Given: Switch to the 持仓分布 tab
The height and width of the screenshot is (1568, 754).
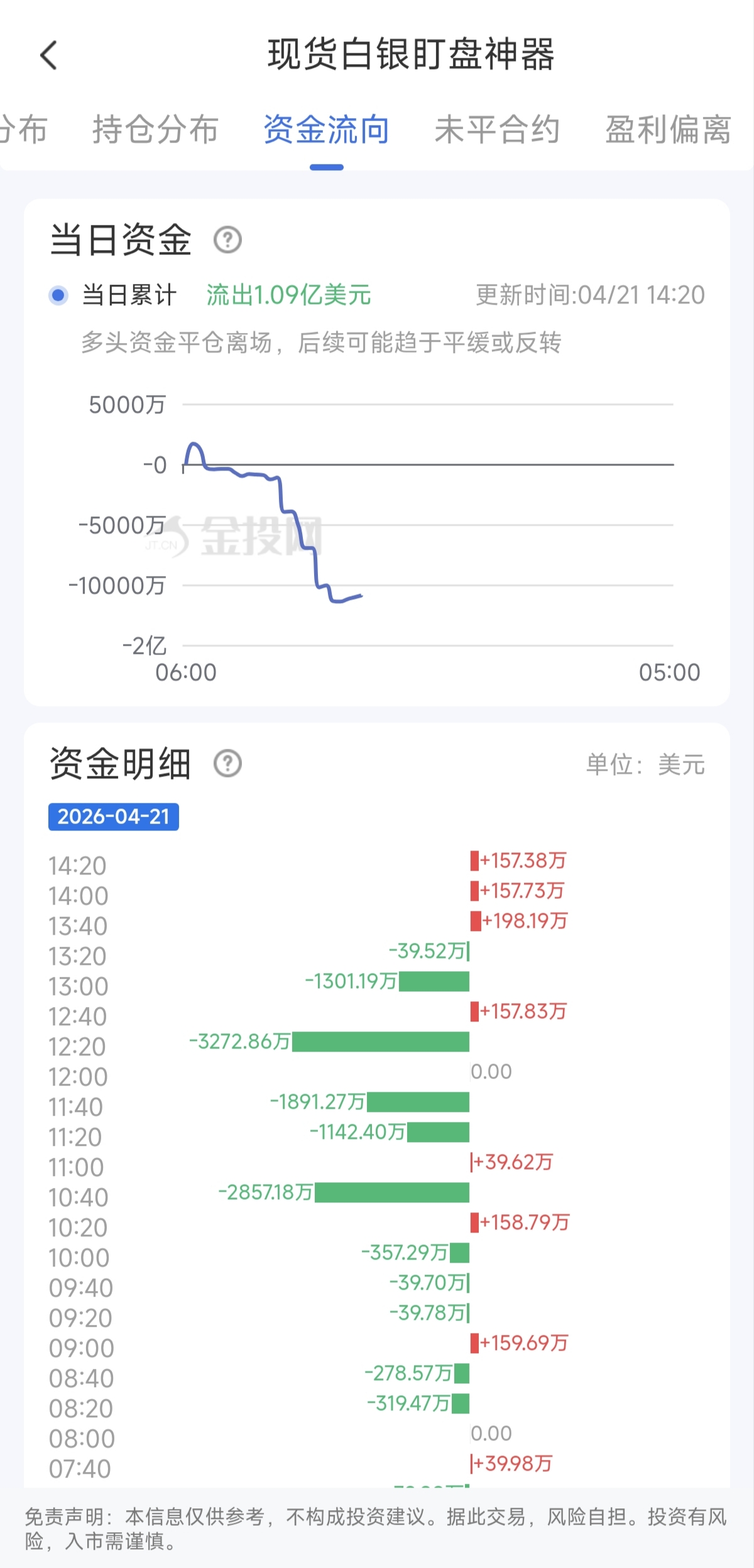Looking at the screenshot, I should (x=156, y=130).
